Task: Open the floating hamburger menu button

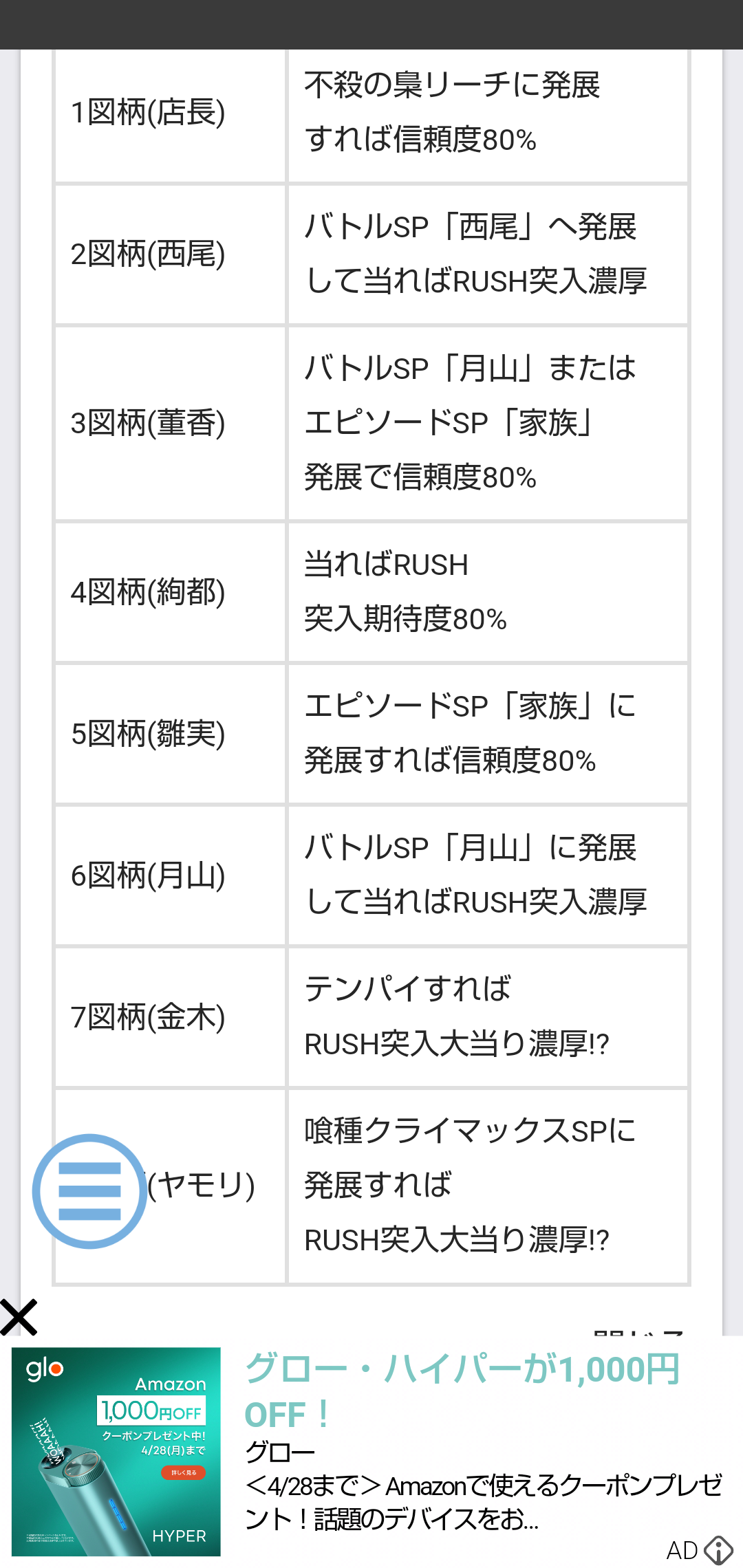Action: (x=89, y=1191)
